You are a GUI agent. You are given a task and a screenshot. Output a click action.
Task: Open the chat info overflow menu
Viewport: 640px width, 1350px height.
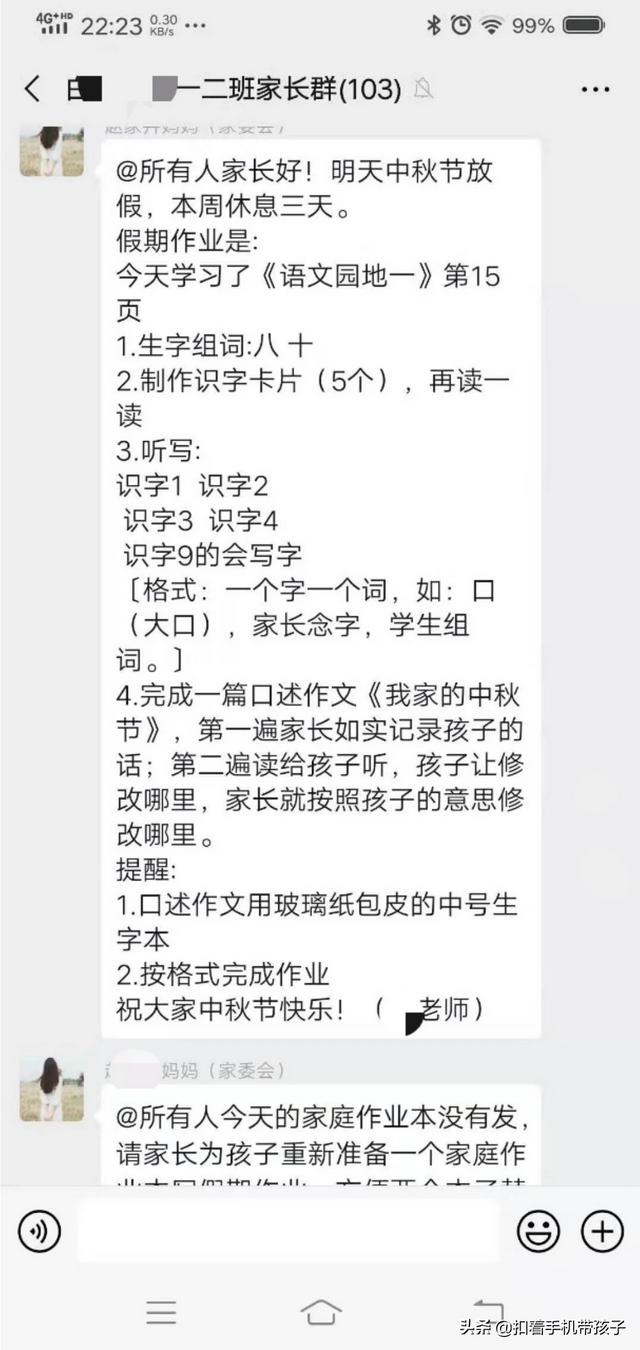[x=594, y=89]
